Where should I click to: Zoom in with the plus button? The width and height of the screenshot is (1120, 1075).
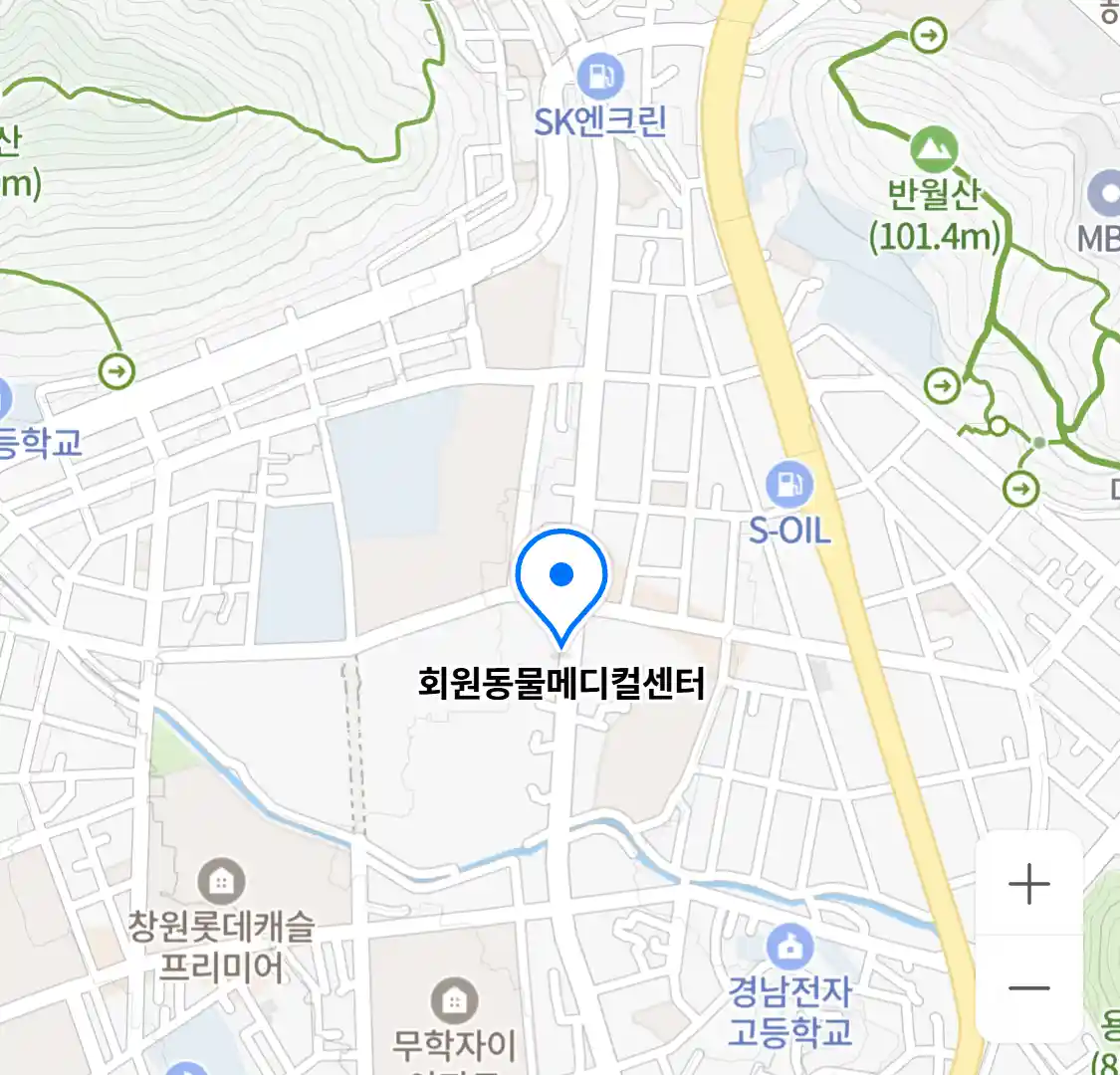tap(1028, 884)
